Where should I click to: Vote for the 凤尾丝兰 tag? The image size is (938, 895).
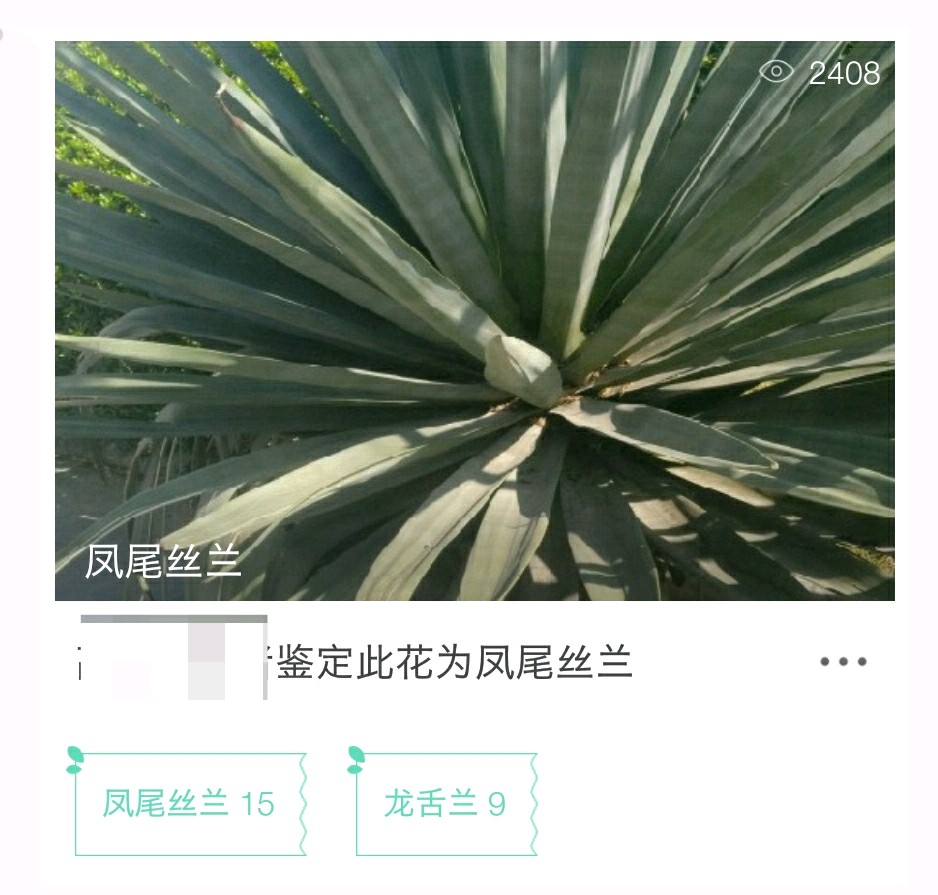point(189,804)
